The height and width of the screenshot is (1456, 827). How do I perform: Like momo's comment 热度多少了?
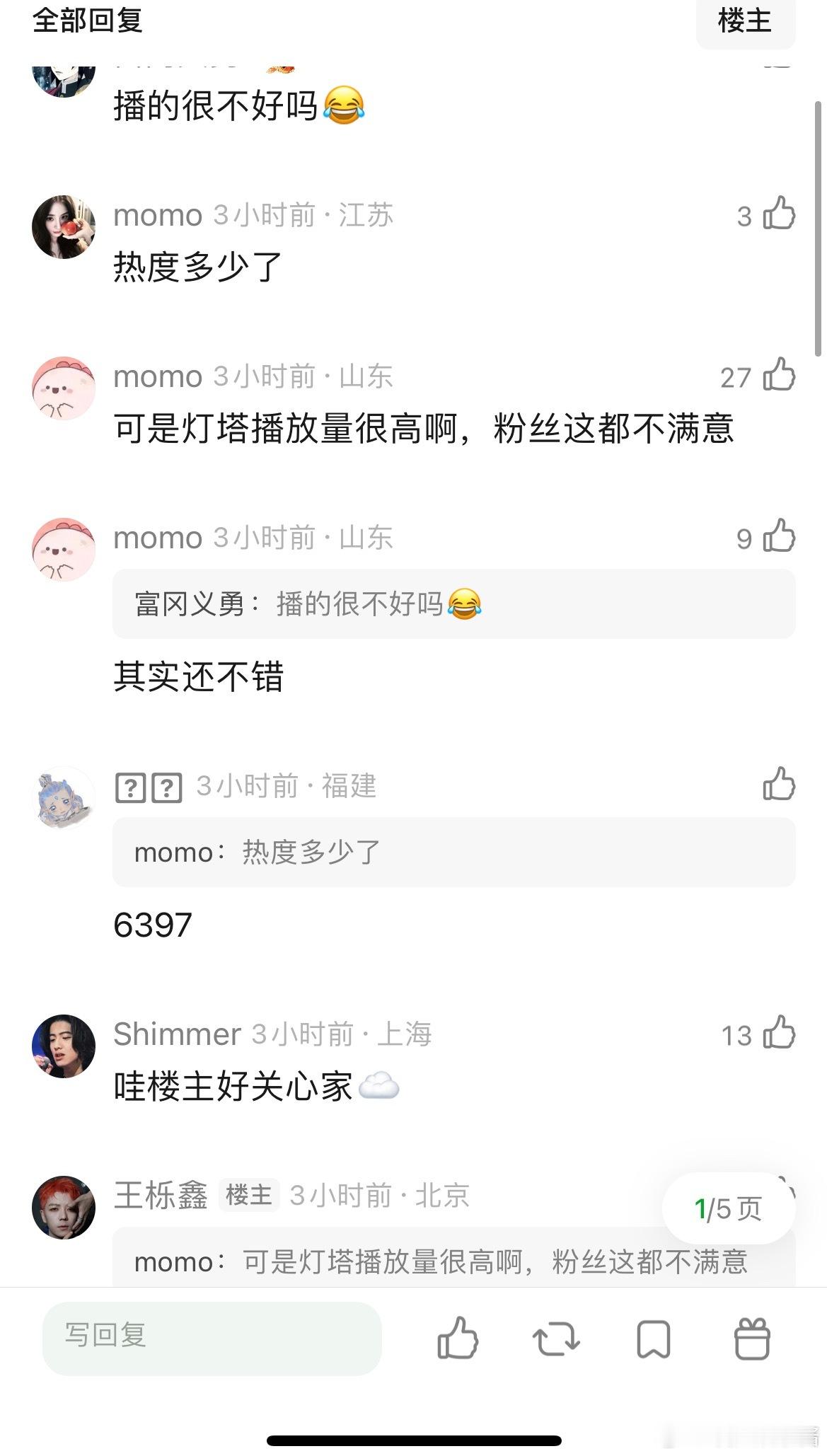(779, 214)
